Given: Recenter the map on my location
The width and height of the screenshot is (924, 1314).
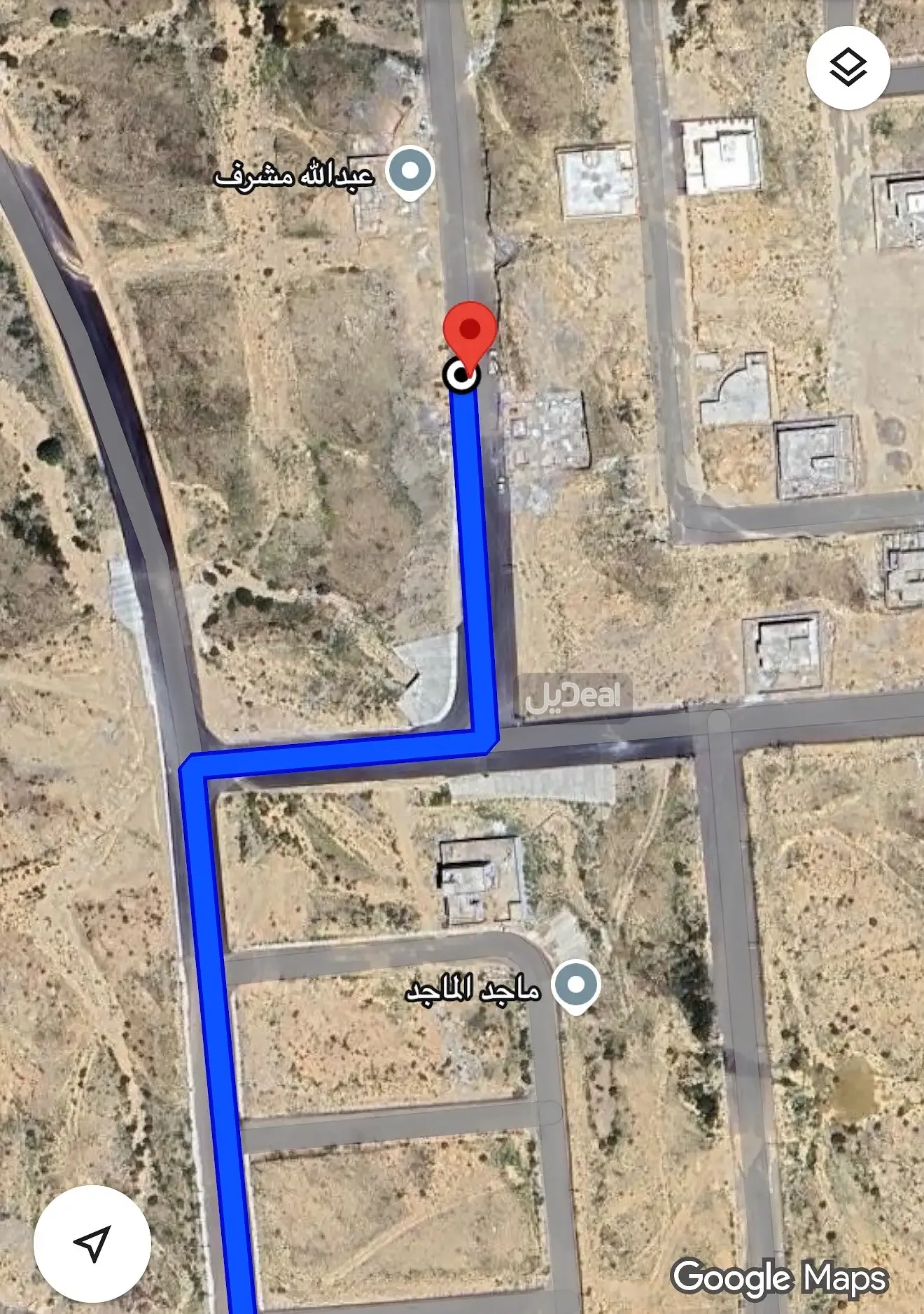Looking at the screenshot, I should (x=92, y=1243).
